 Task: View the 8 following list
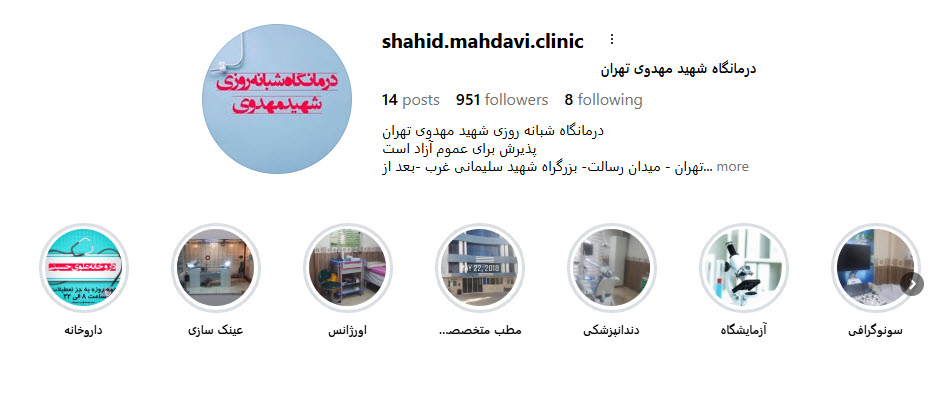[603, 100]
